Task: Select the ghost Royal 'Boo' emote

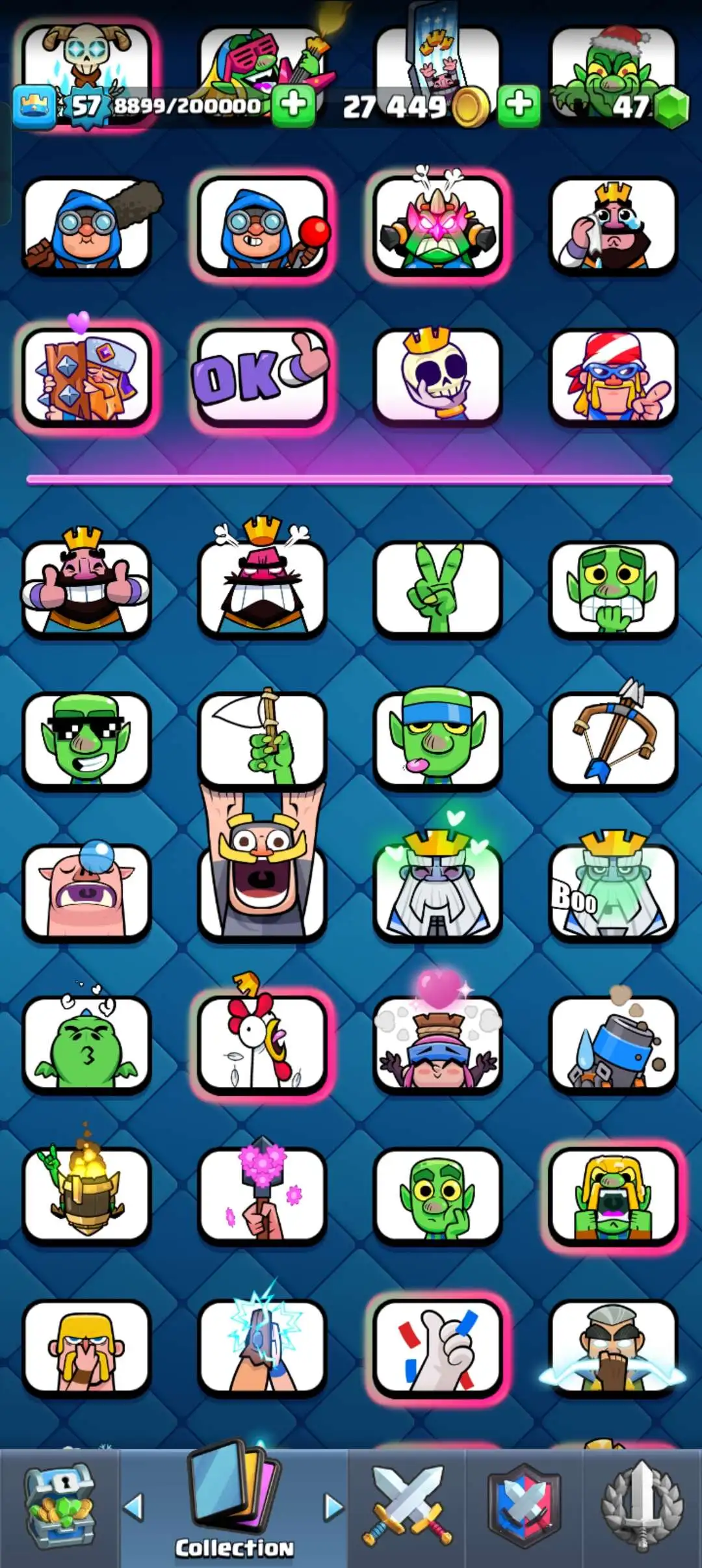Action: 614,891
